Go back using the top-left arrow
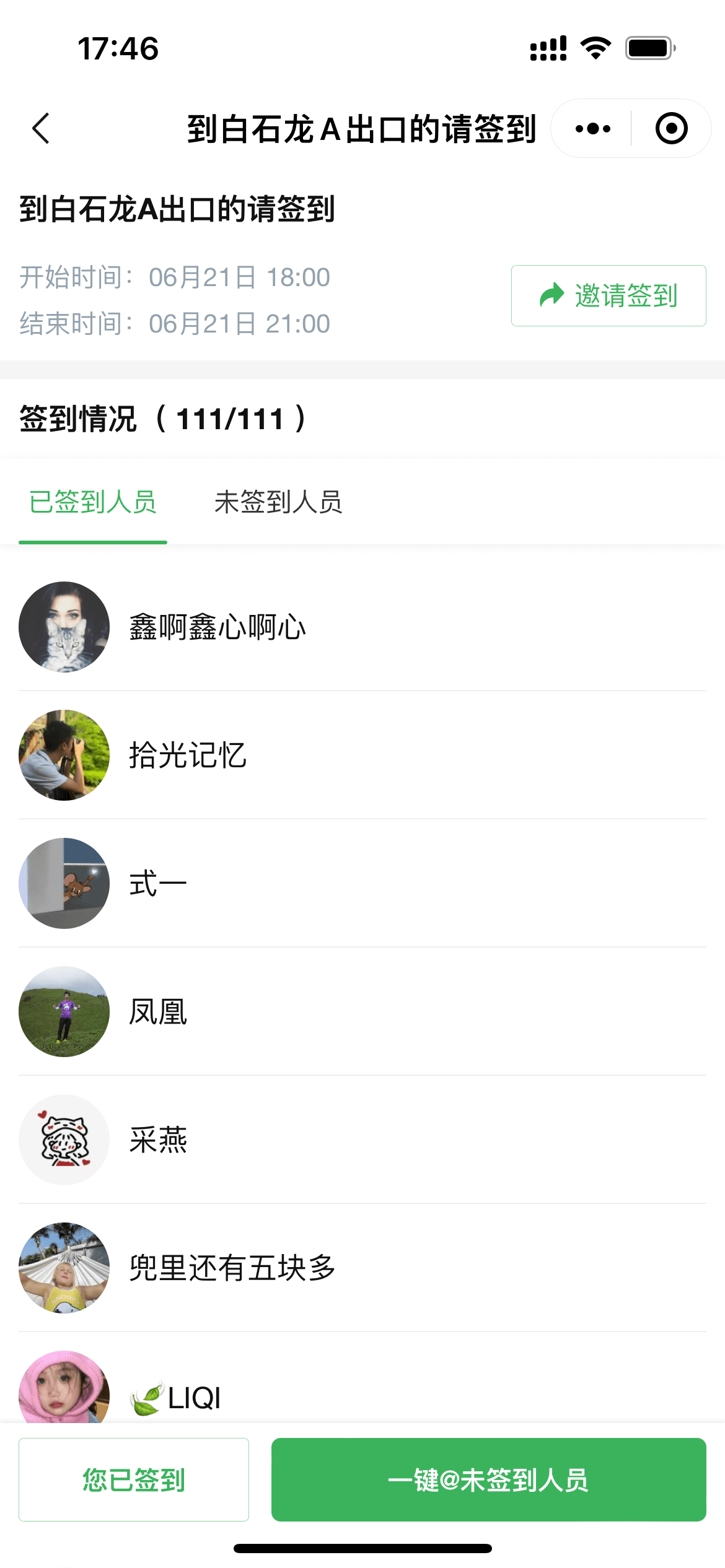 click(42, 129)
